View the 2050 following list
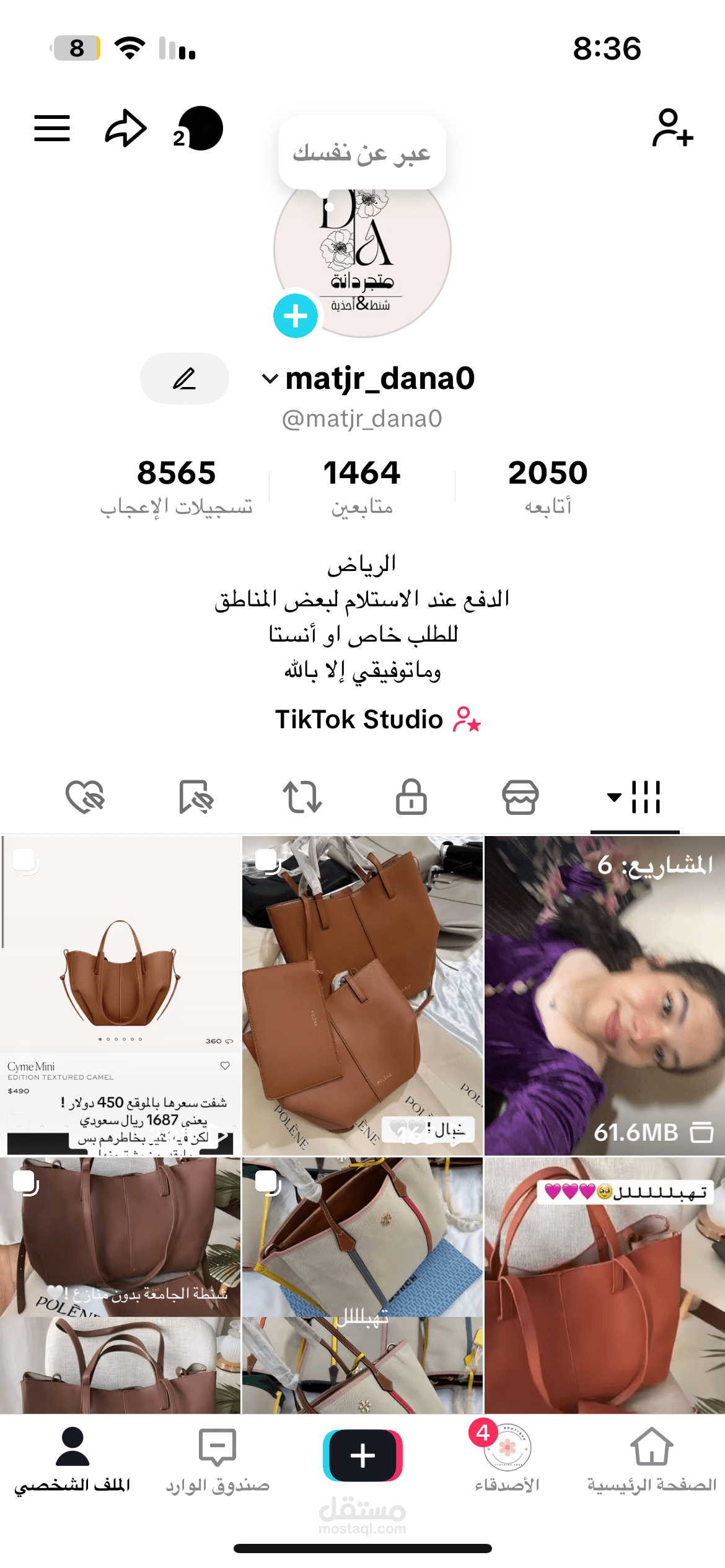Viewport: 725px width, 1568px height. coord(548,486)
